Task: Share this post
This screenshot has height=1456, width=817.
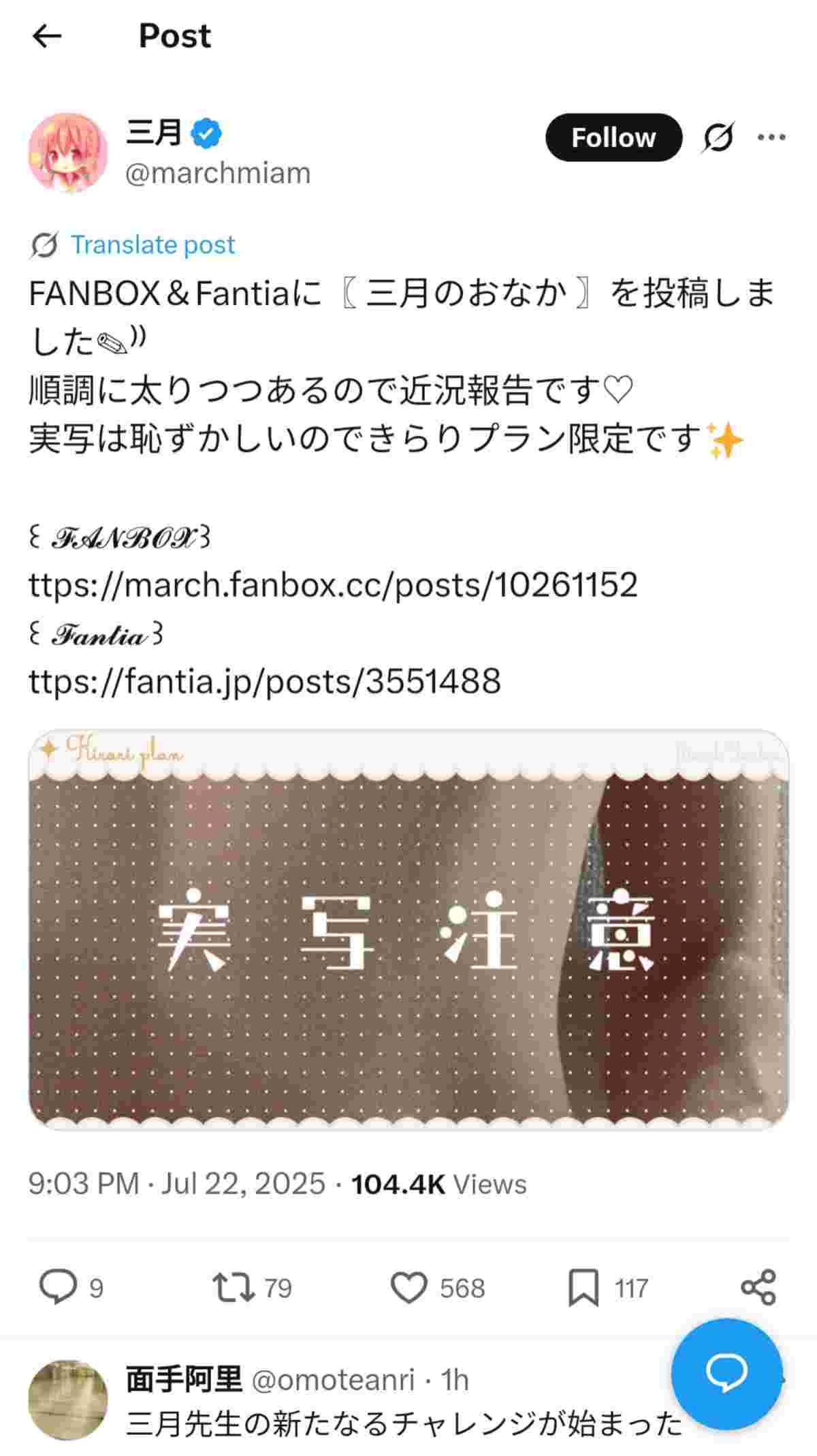Action: point(758,1288)
